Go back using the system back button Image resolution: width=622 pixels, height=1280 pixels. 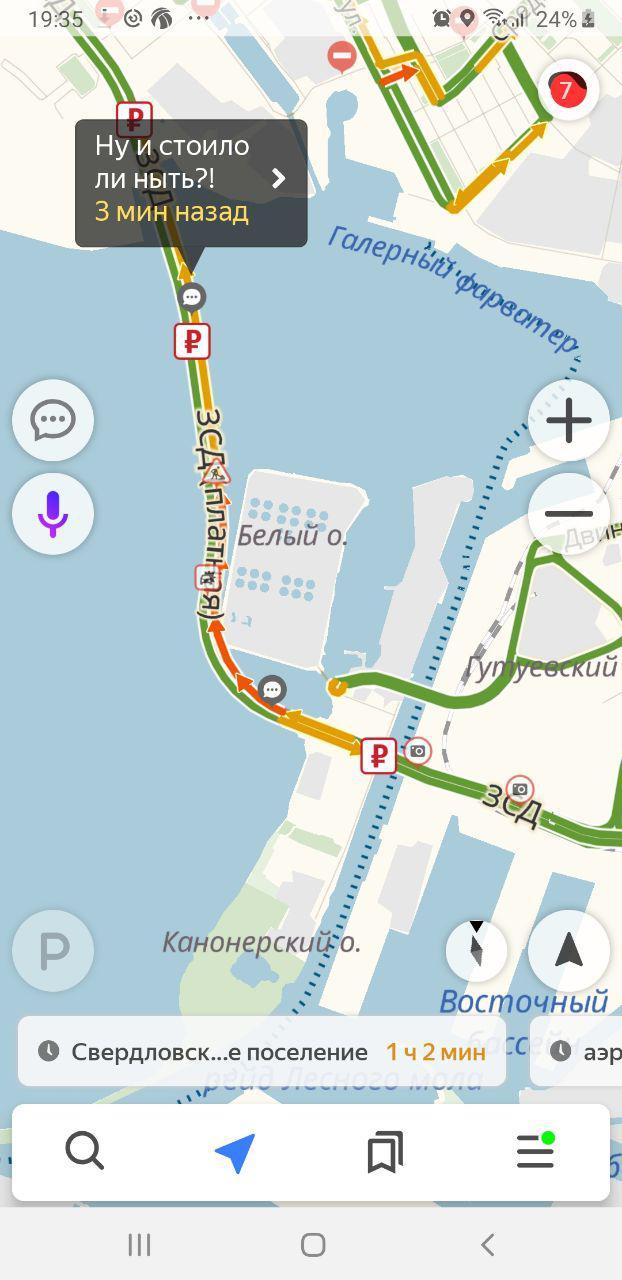[487, 1245]
